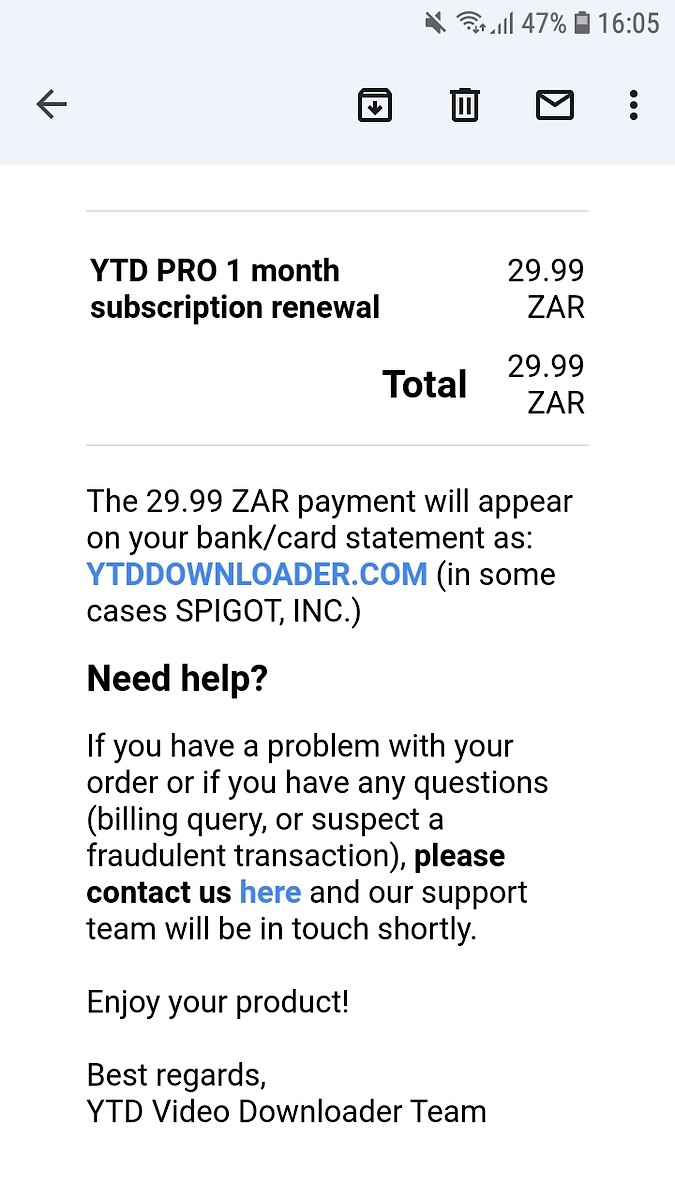This screenshot has width=675, height=1200.
Task: Archive this email
Action: pyautogui.click(x=375, y=104)
